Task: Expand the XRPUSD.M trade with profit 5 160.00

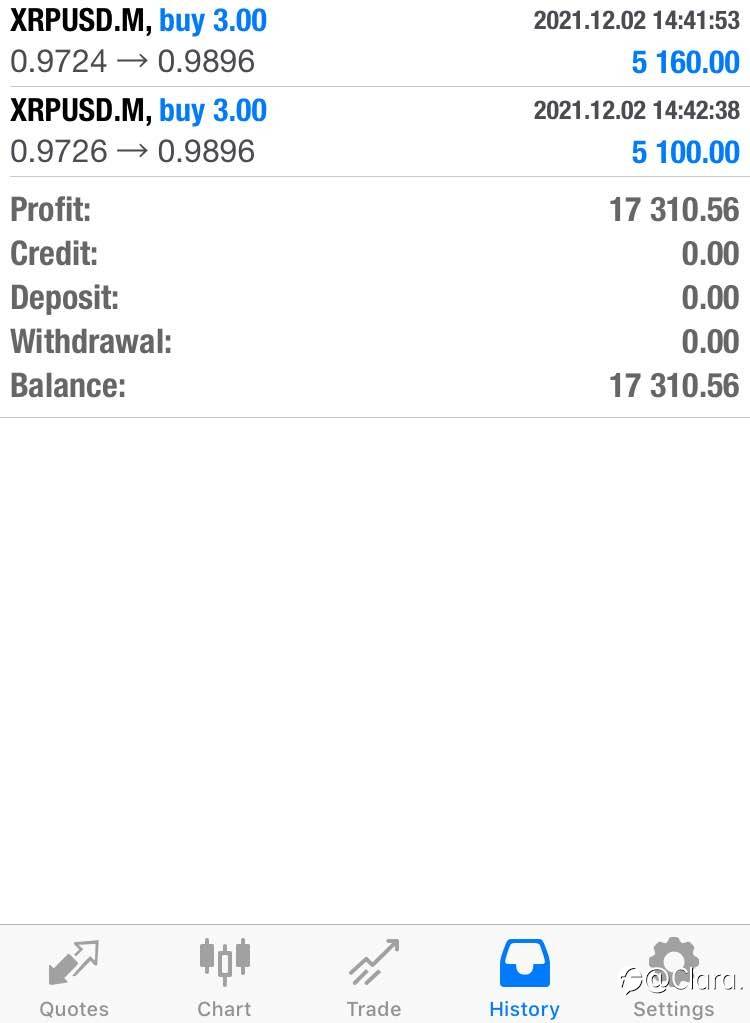Action: (x=375, y=42)
